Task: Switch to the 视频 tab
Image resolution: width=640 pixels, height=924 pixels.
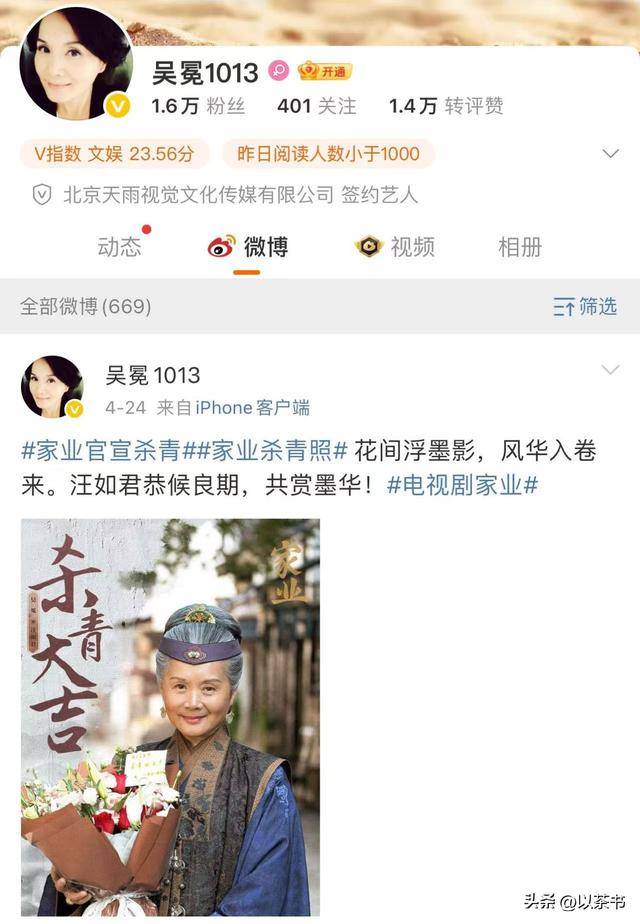Action: [x=396, y=247]
